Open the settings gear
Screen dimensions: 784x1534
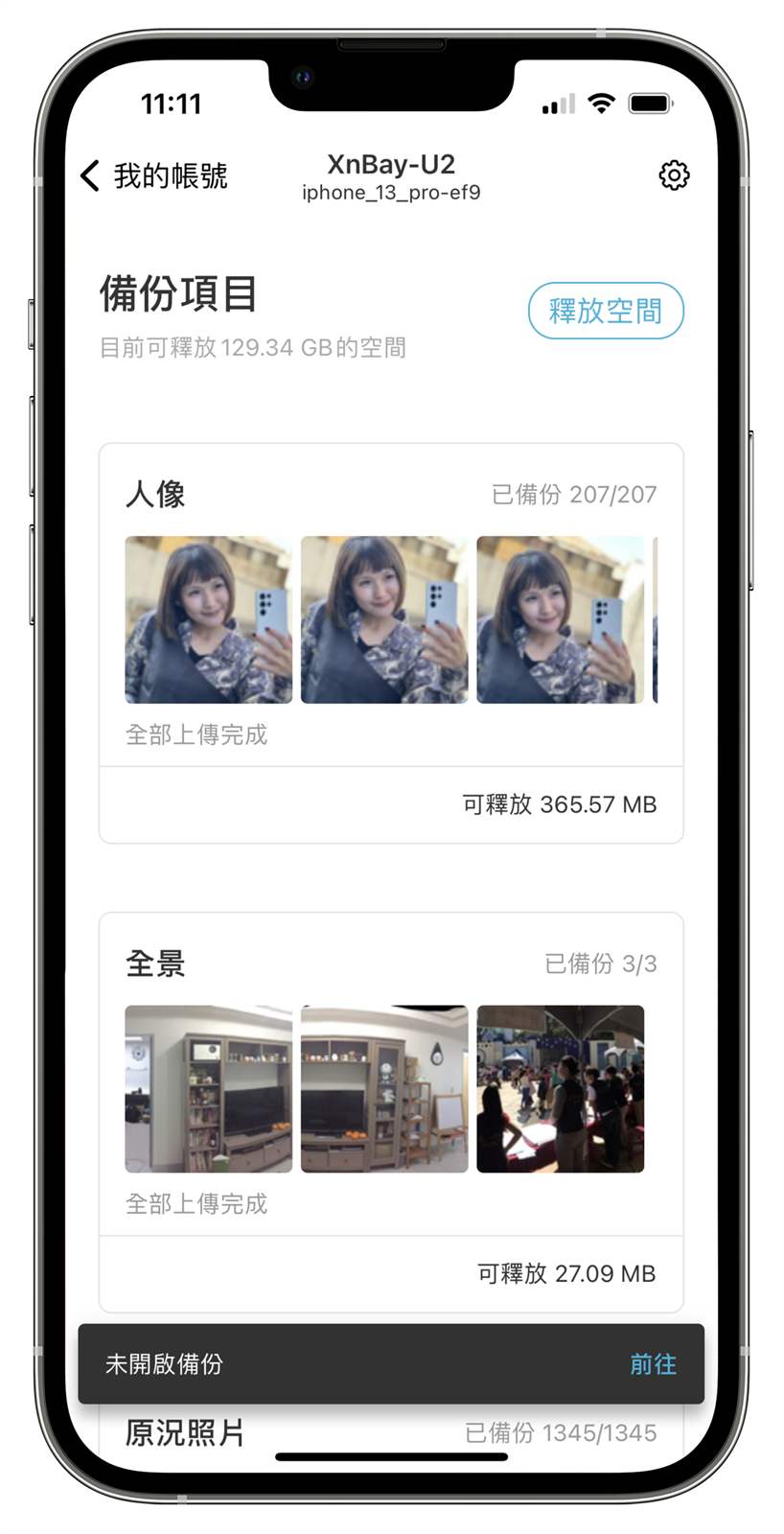(674, 175)
